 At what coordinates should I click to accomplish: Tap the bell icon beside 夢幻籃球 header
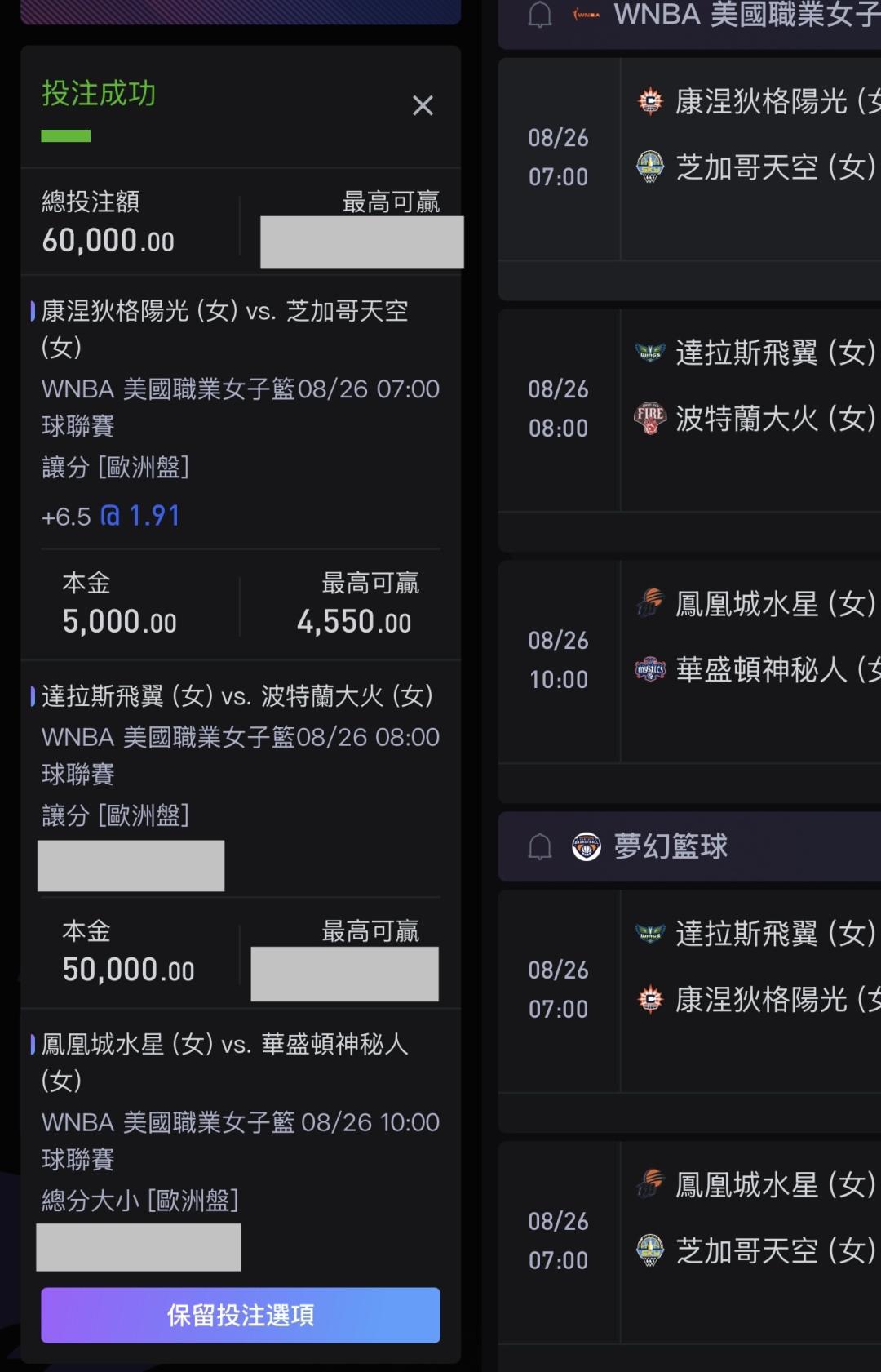540,846
